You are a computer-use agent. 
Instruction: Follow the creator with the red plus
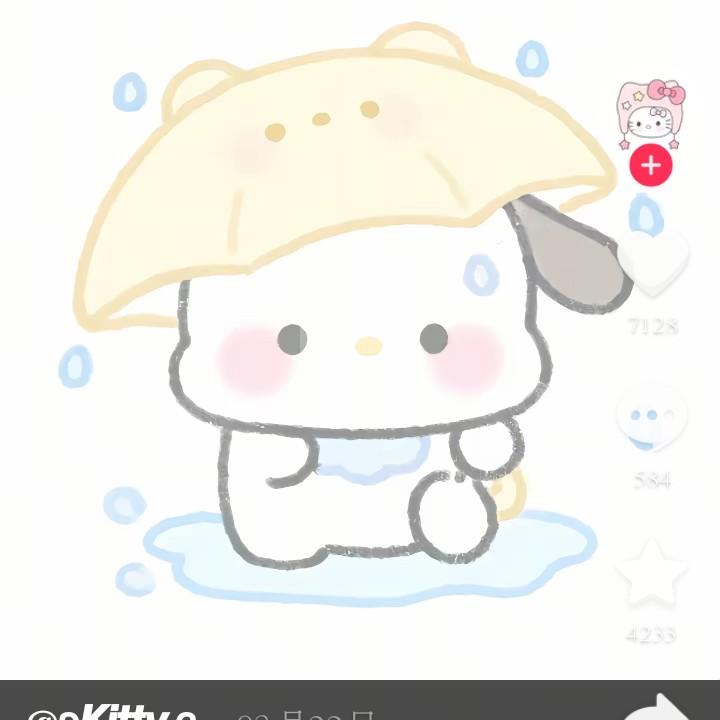(651, 165)
